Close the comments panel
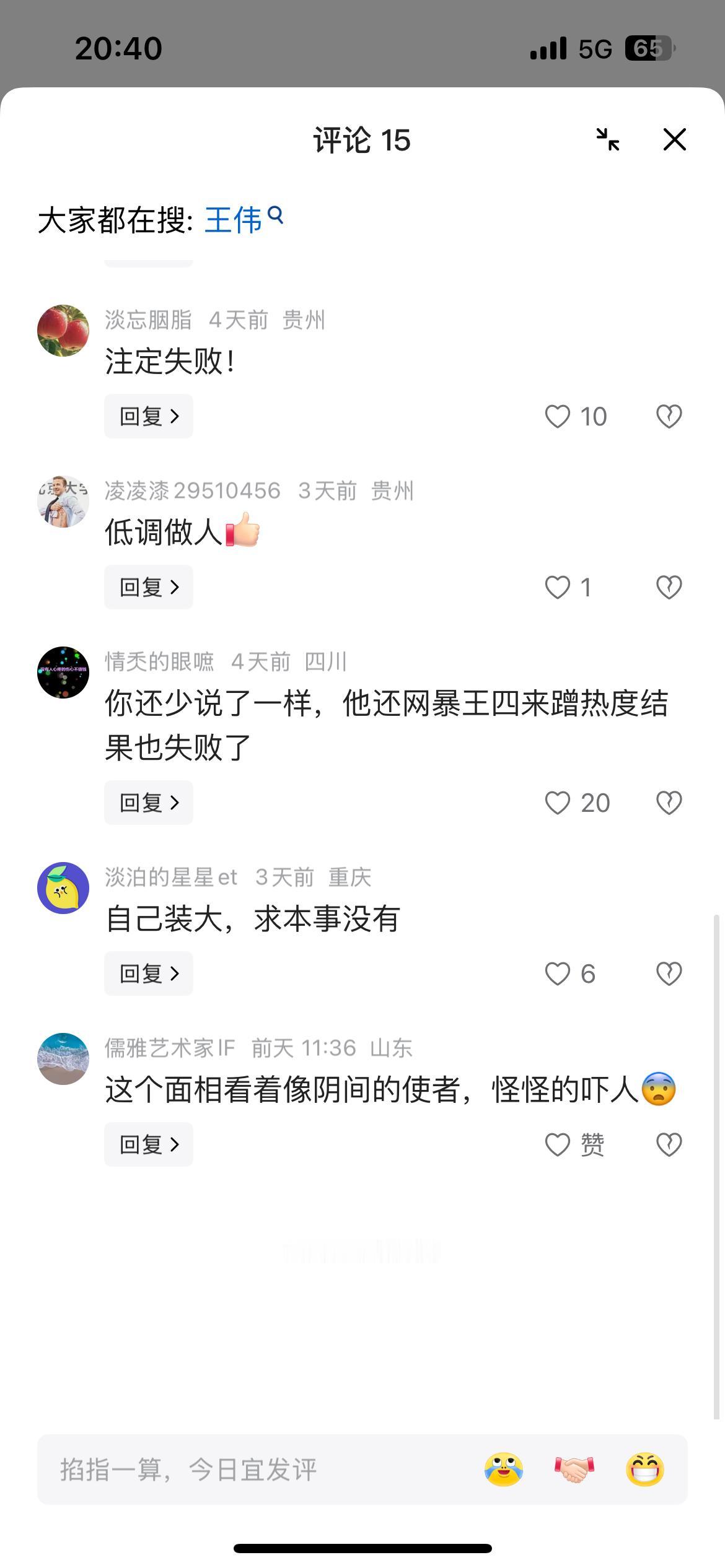This screenshot has height=1568, width=725. [674, 139]
